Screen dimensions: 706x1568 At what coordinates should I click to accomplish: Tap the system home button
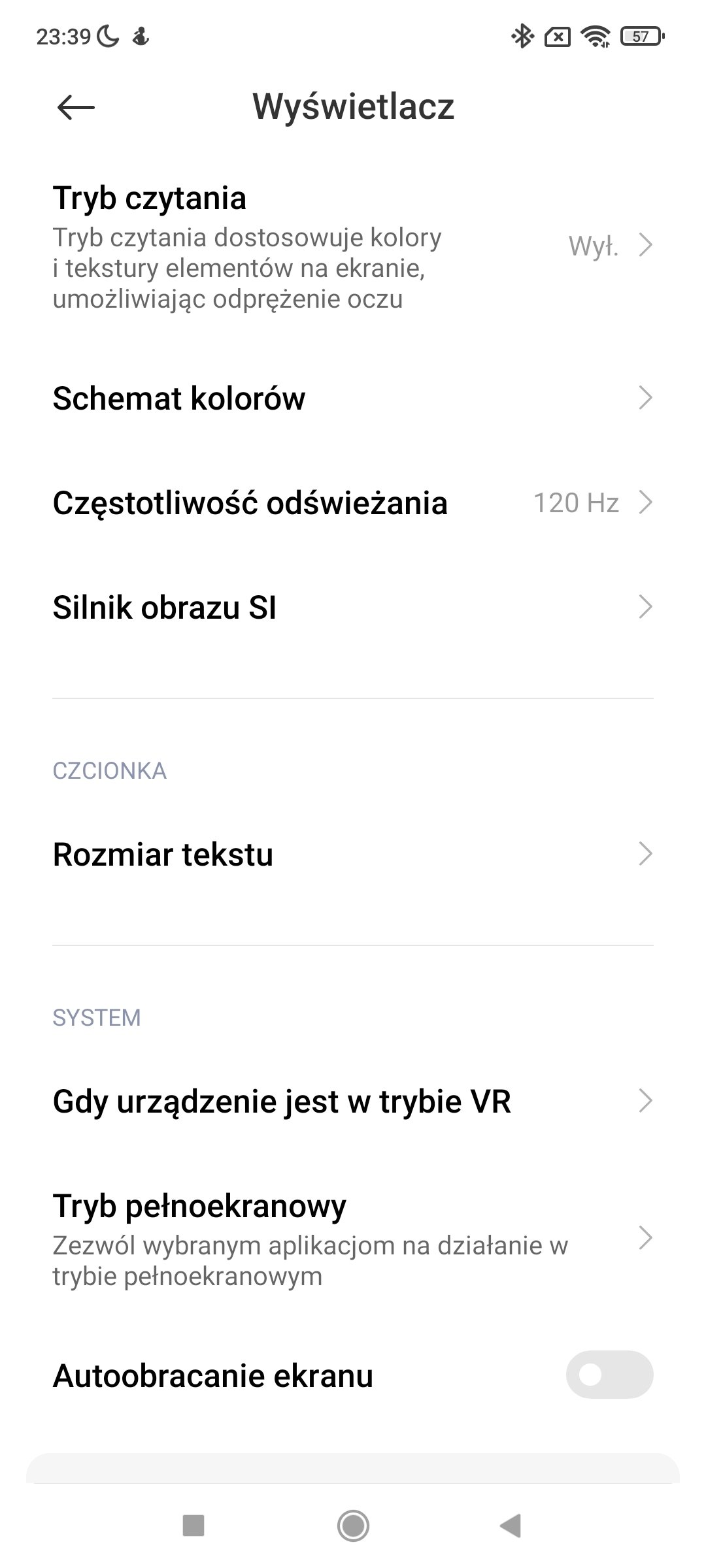pos(353,1526)
